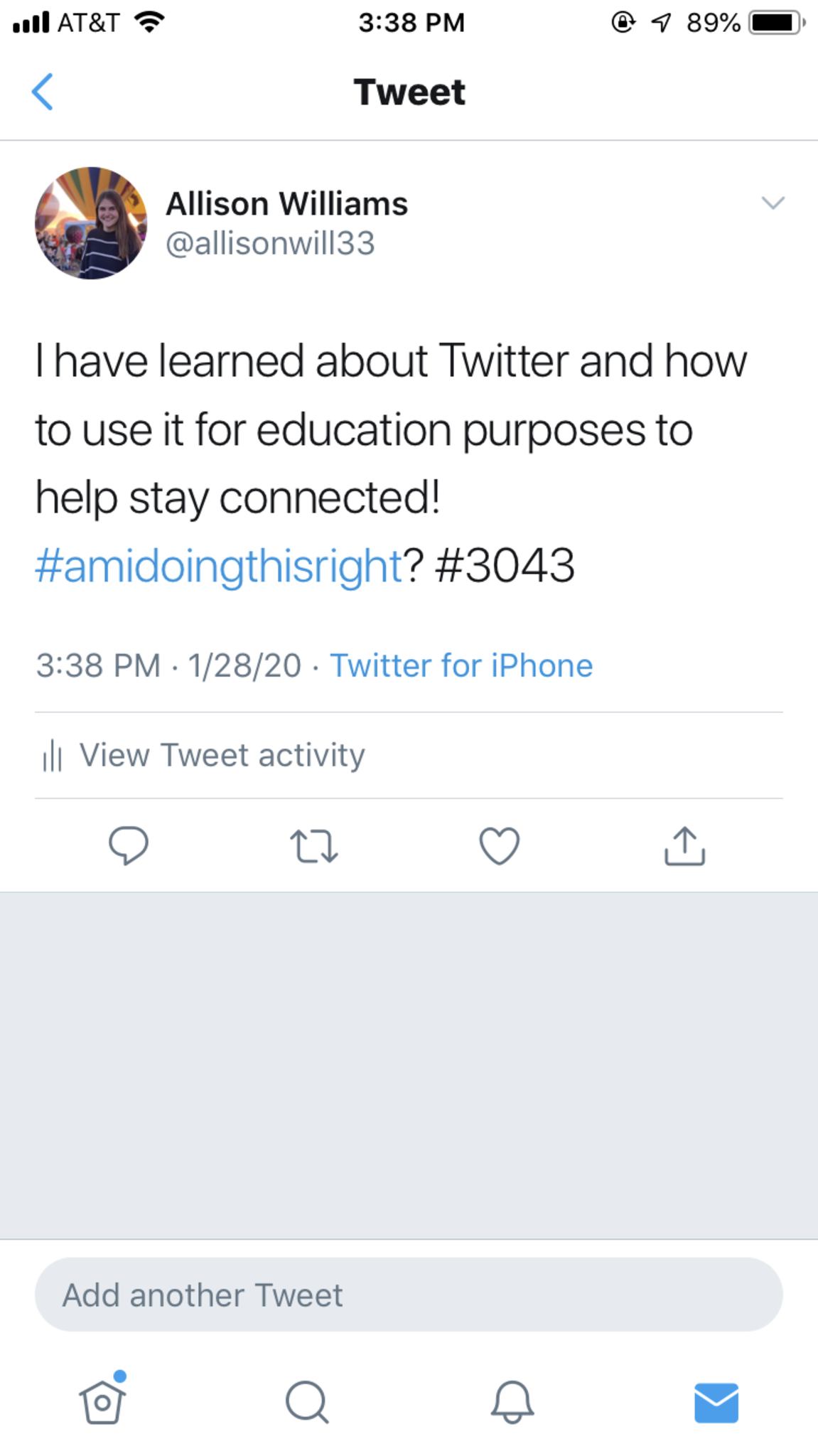Like the tweet with the heart icon
Screen dimensions: 818x1456
[x=499, y=845]
